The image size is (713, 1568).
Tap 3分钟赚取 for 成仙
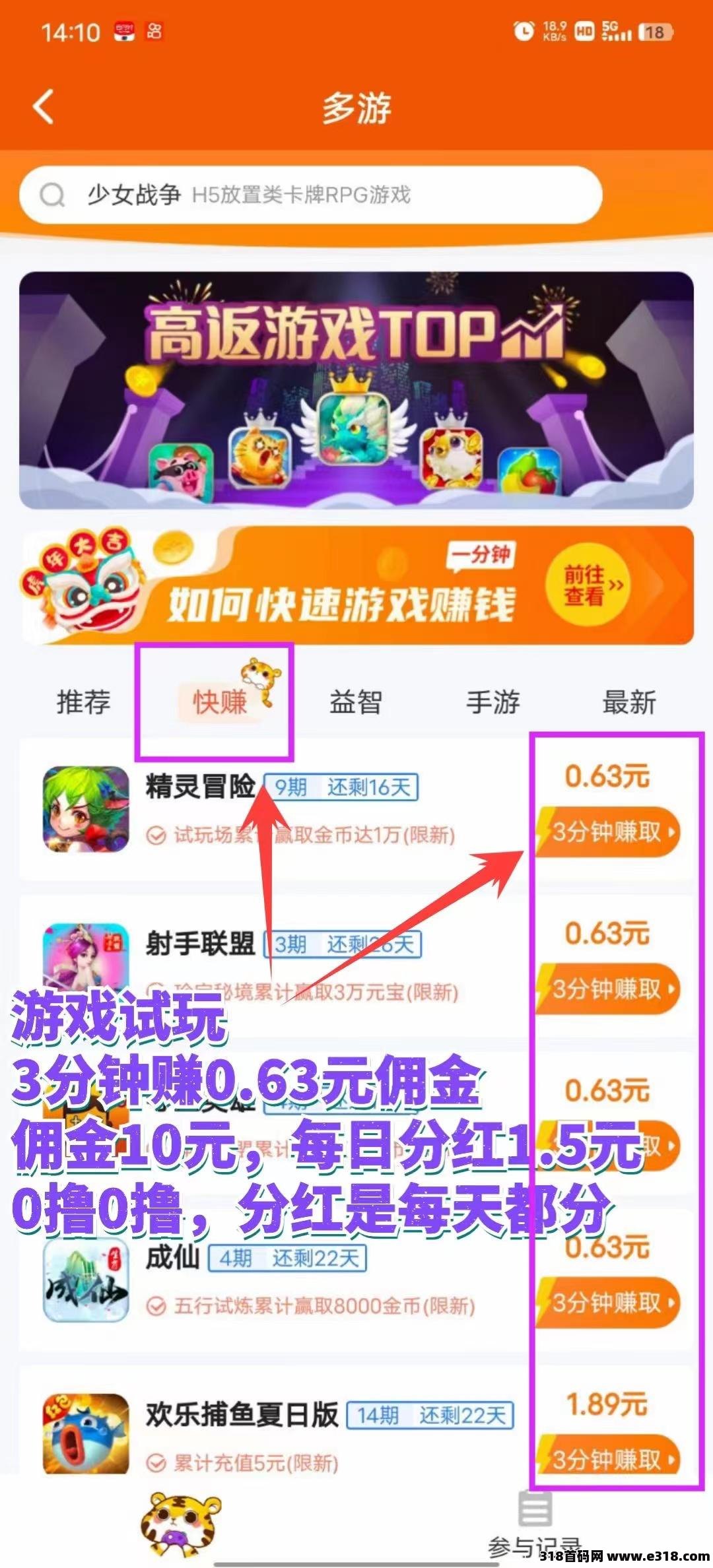(609, 1303)
